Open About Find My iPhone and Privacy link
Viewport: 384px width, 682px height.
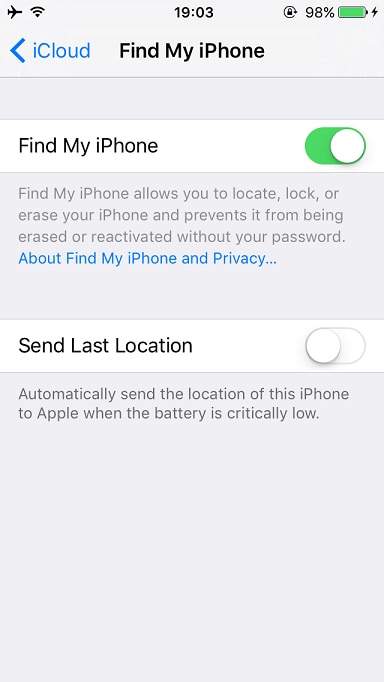point(147,258)
